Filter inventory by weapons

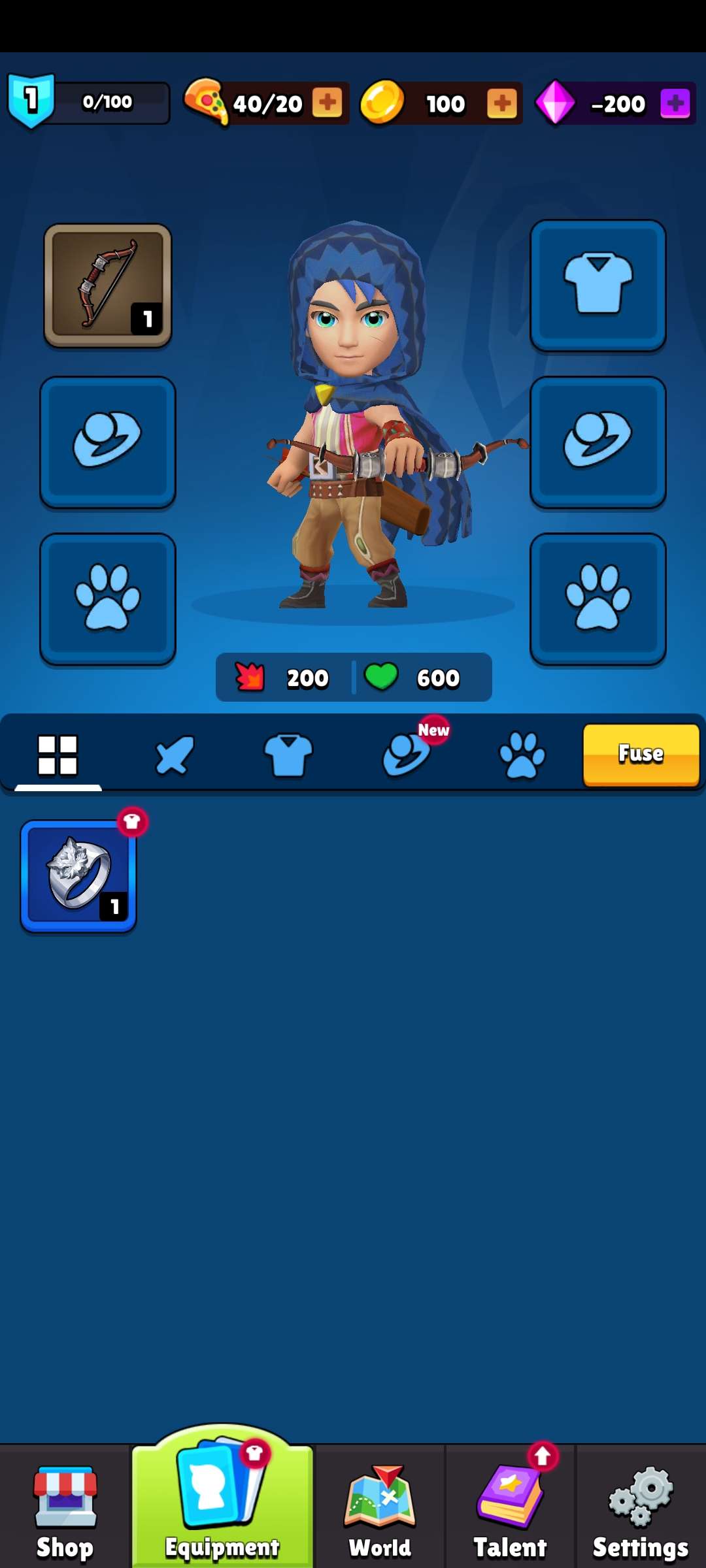(x=174, y=756)
